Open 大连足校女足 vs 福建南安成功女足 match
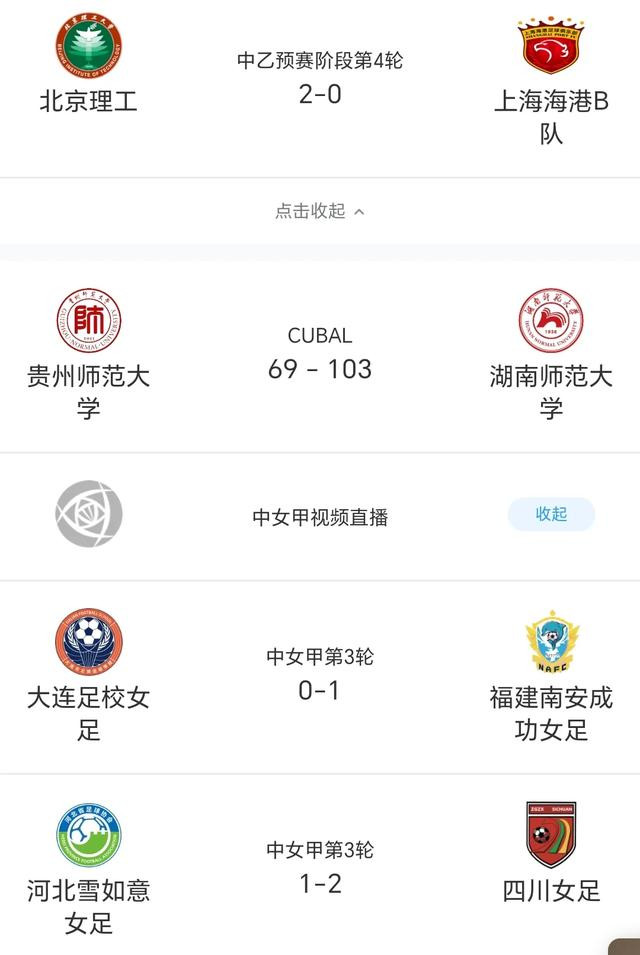Viewport: 640px width, 955px height. 320,677
